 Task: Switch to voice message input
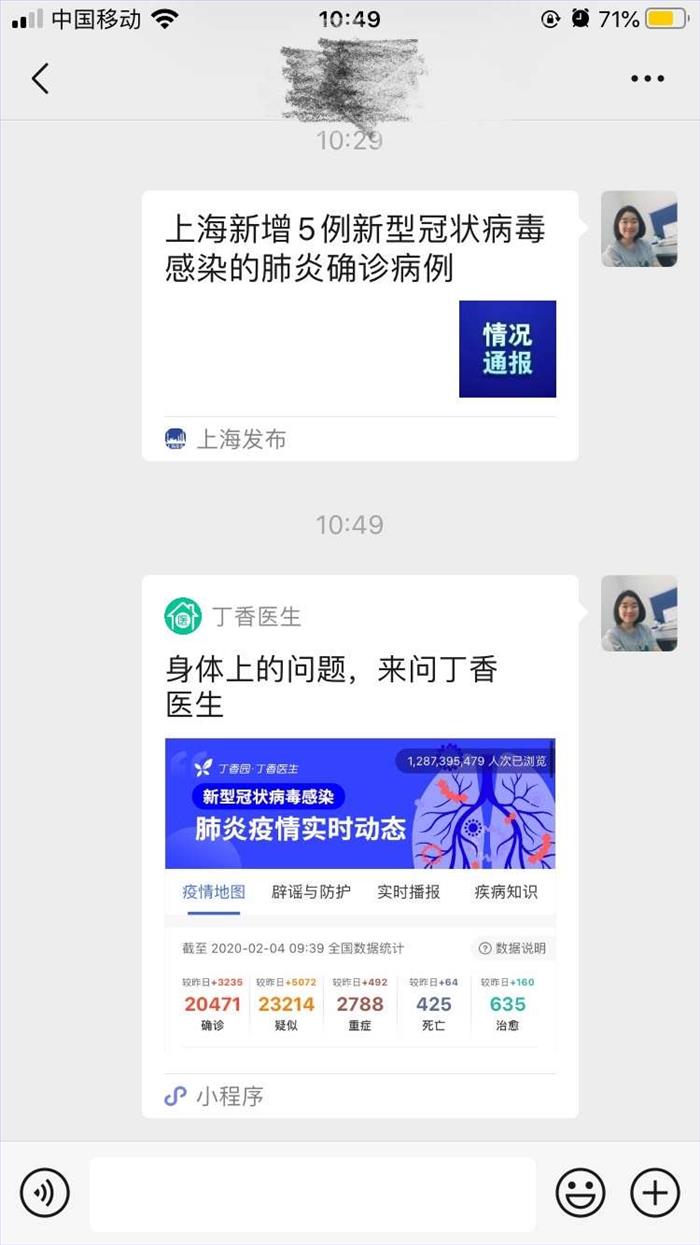[45, 1193]
